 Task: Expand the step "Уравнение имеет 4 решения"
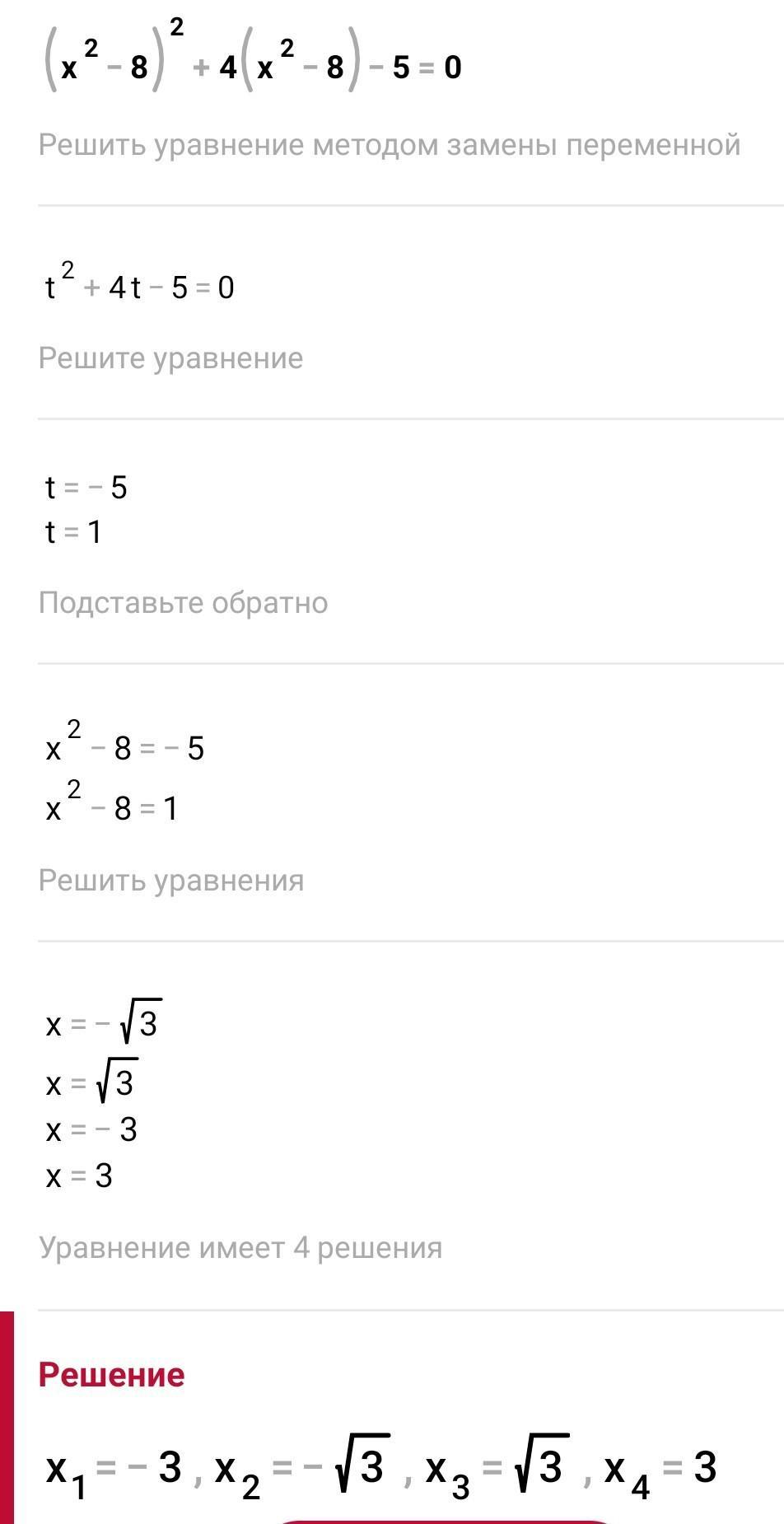[240, 1248]
